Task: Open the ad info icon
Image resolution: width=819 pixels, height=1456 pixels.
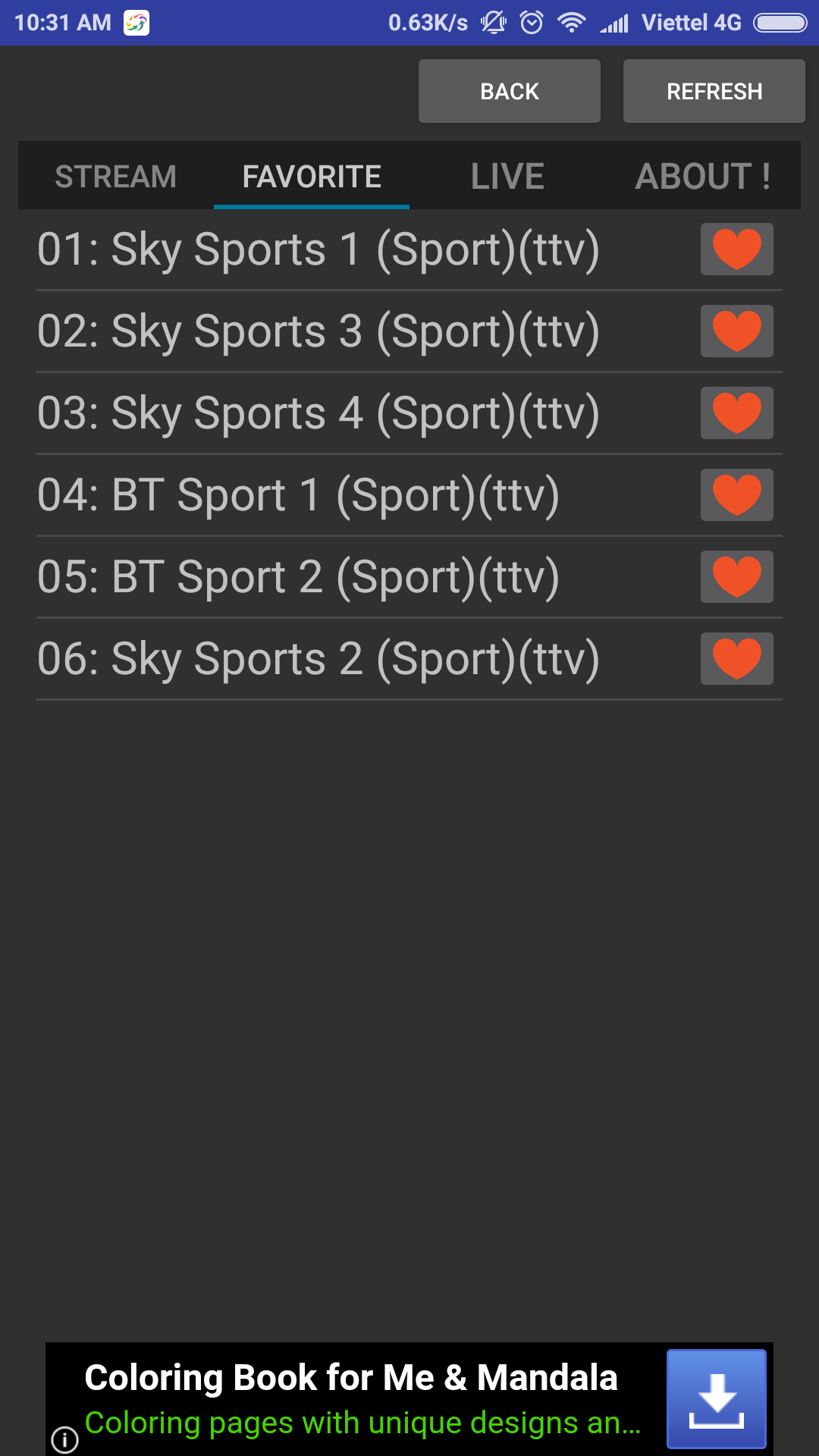Action: pyautogui.click(x=64, y=1439)
